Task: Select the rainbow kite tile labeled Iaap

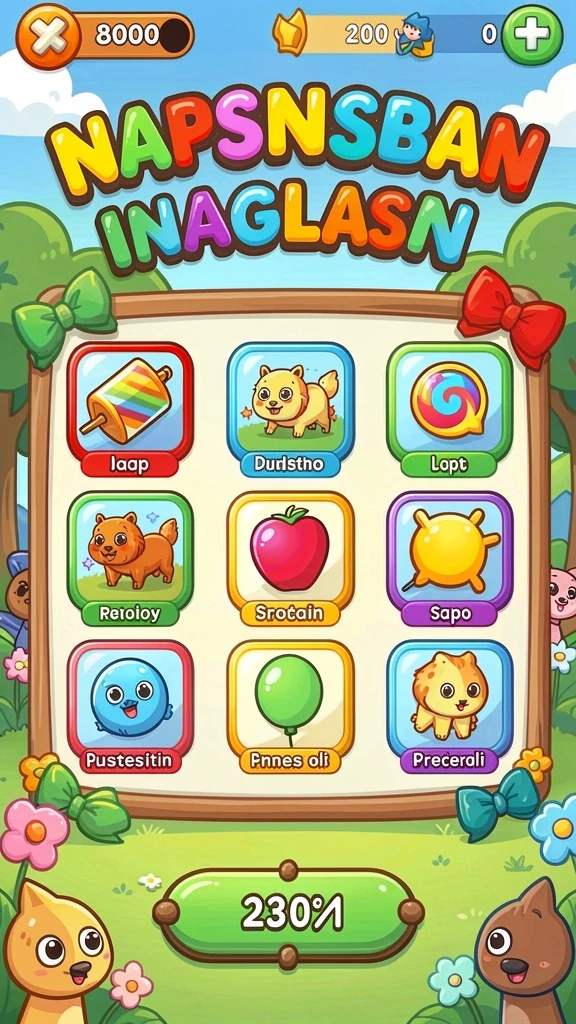Action: (130, 408)
